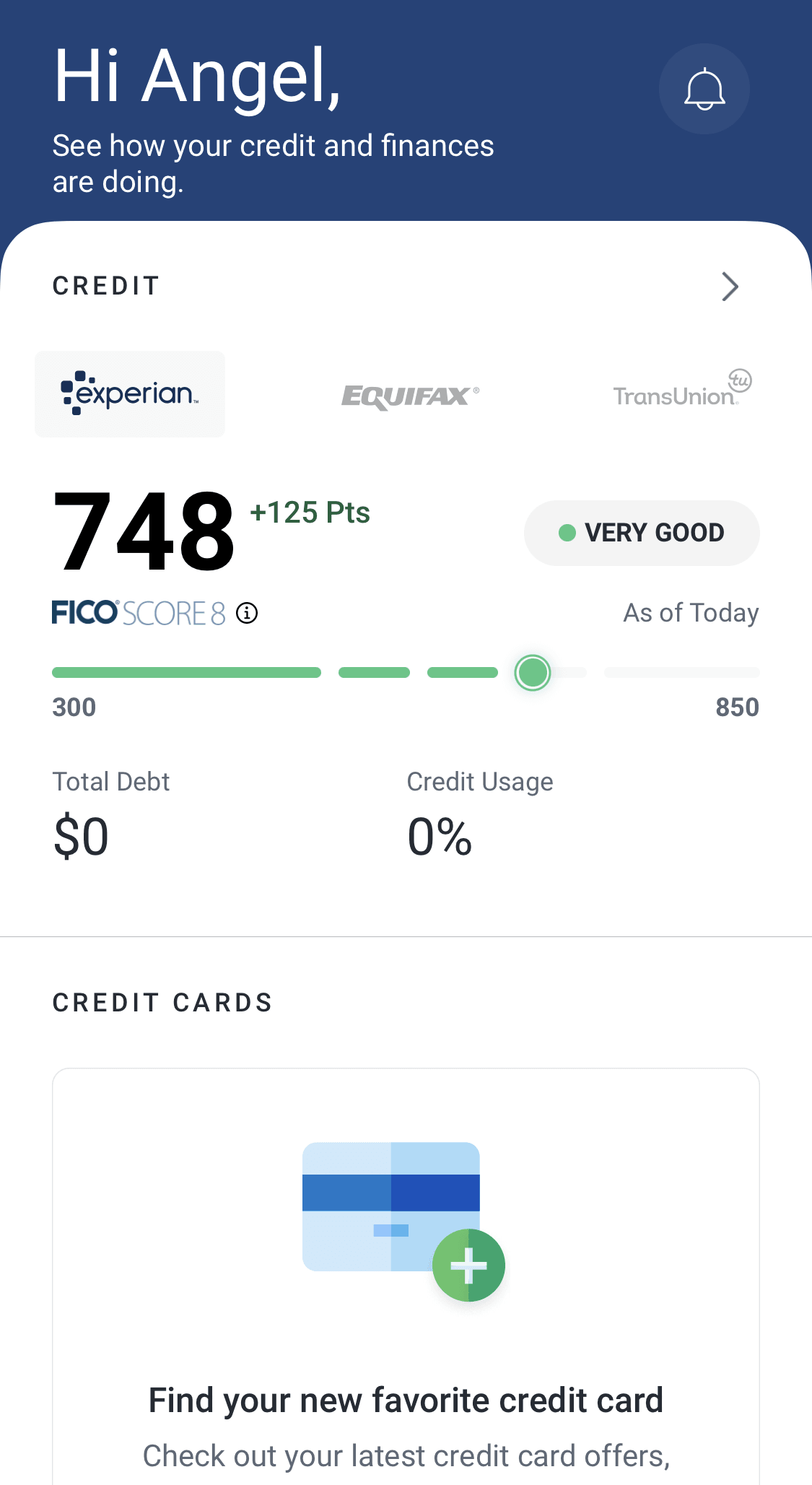Image resolution: width=812 pixels, height=1485 pixels.
Task: Open the notifications bell
Action: [x=704, y=89]
